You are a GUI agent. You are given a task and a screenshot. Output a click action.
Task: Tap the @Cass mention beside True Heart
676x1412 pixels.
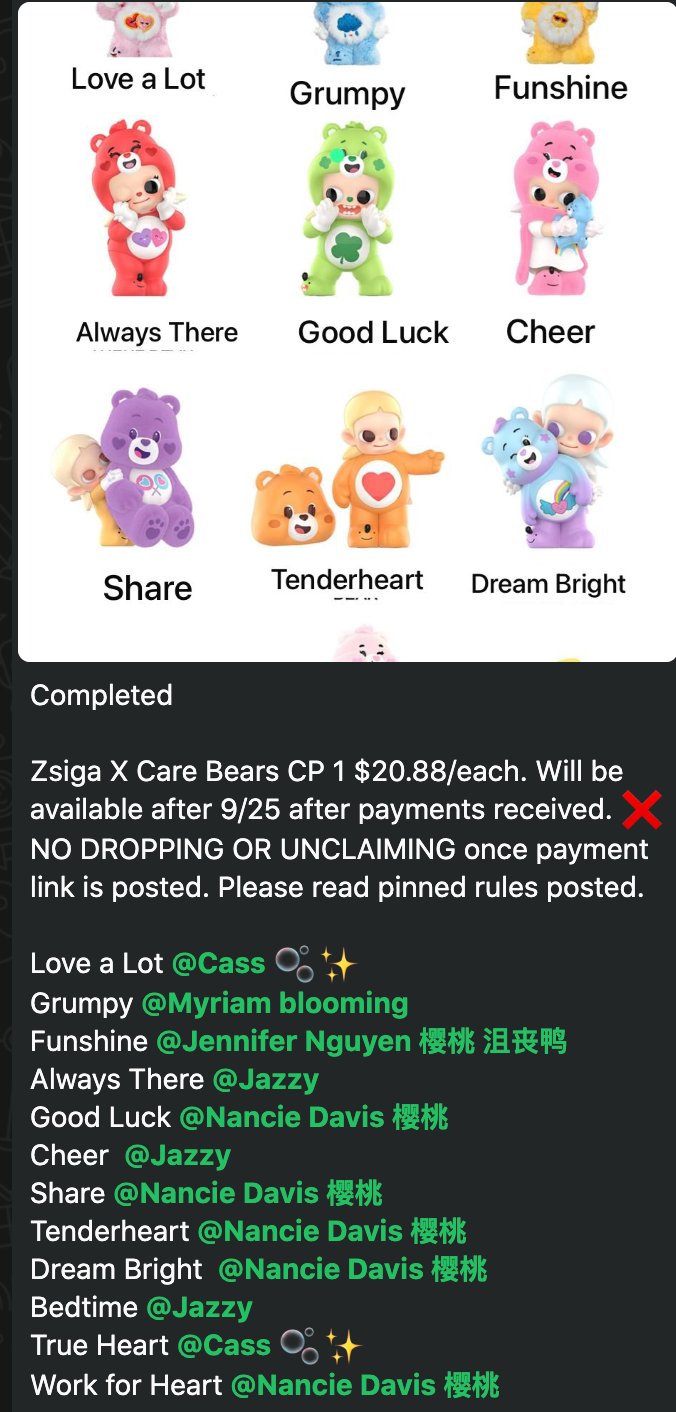[x=224, y=1345]
